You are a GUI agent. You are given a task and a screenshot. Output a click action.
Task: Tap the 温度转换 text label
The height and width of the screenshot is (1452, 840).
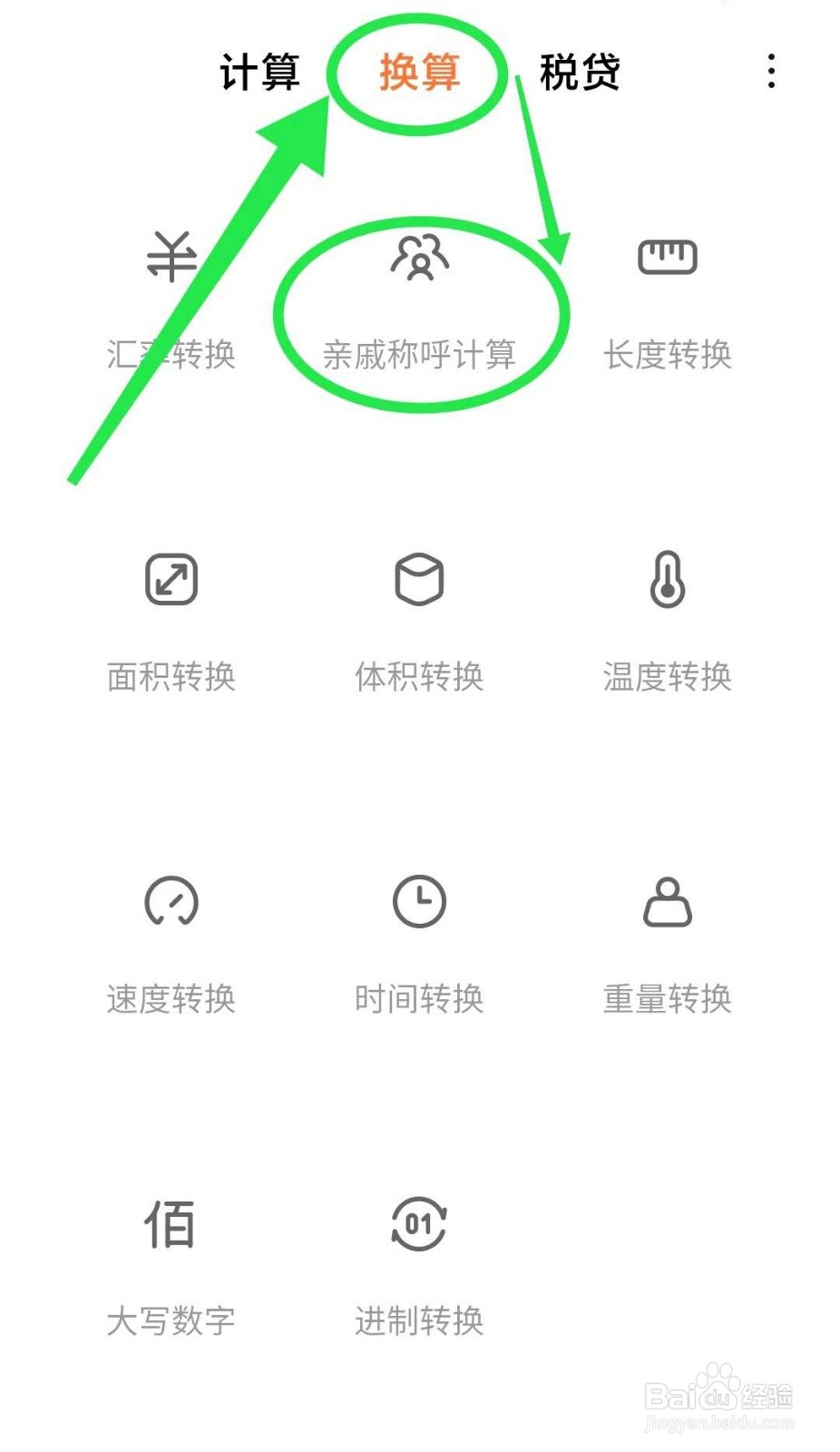[x=669, y=676]
